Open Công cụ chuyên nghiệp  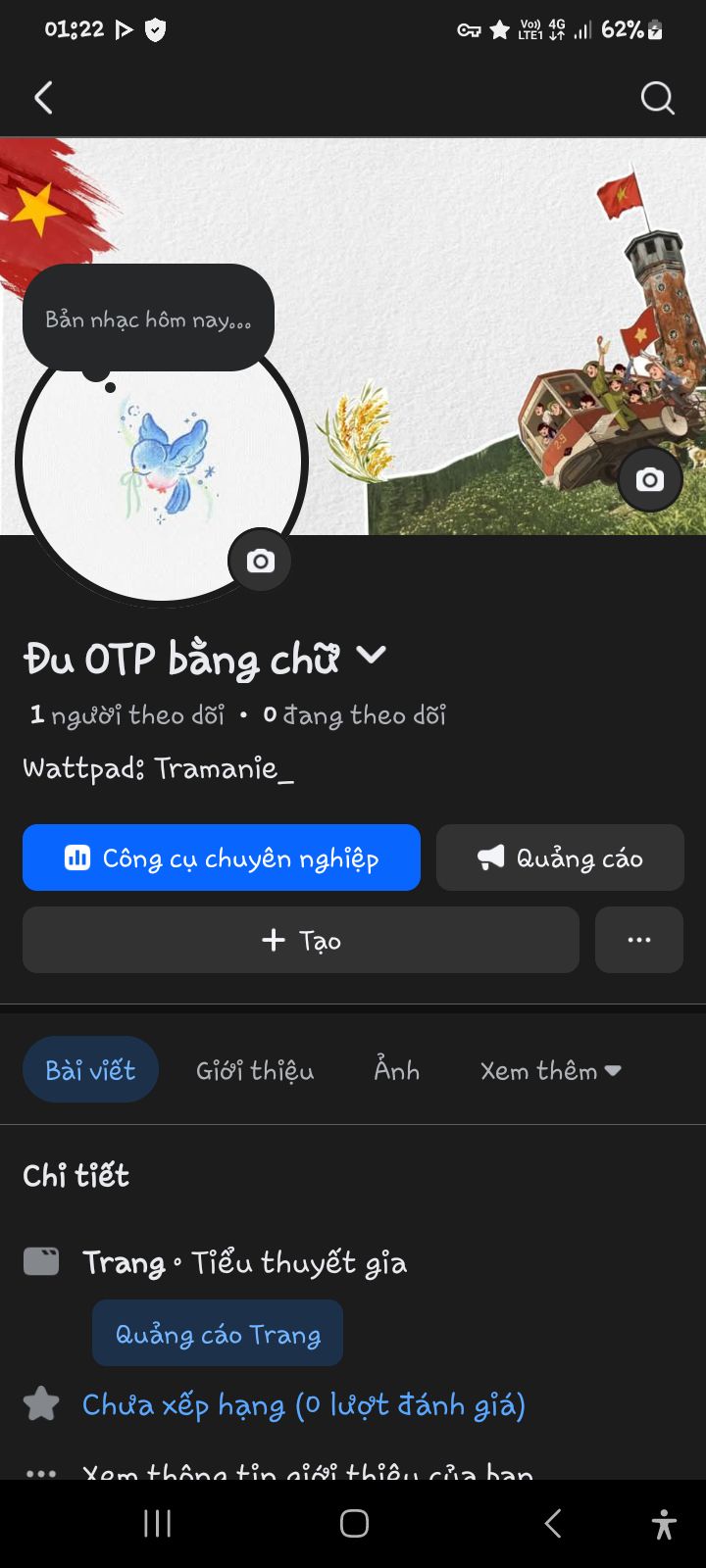point(222,857)
